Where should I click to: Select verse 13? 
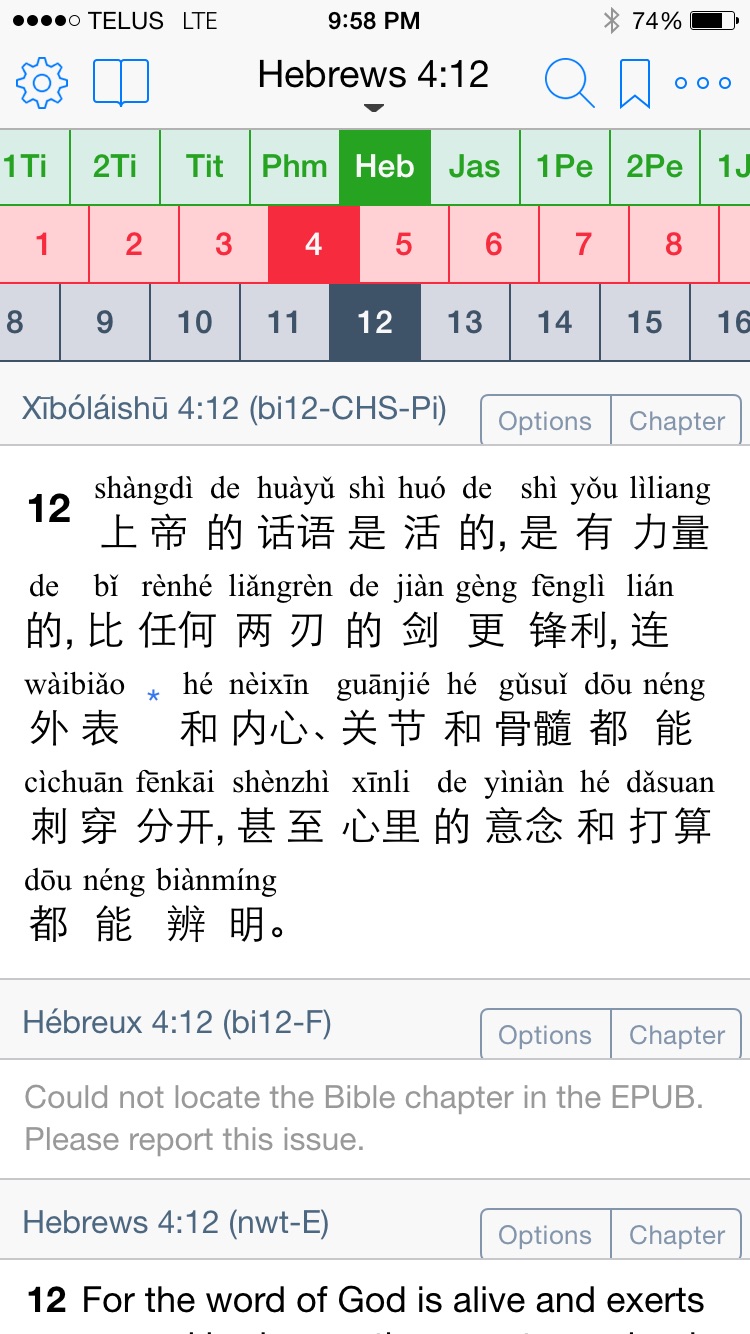(465, 322)
